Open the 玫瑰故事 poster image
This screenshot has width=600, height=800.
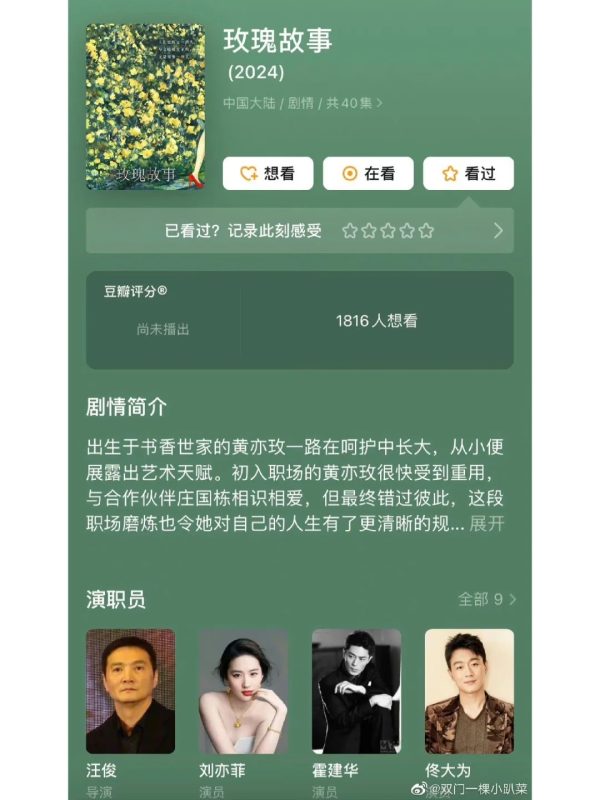pyautogui.click(x=145, y=107)
